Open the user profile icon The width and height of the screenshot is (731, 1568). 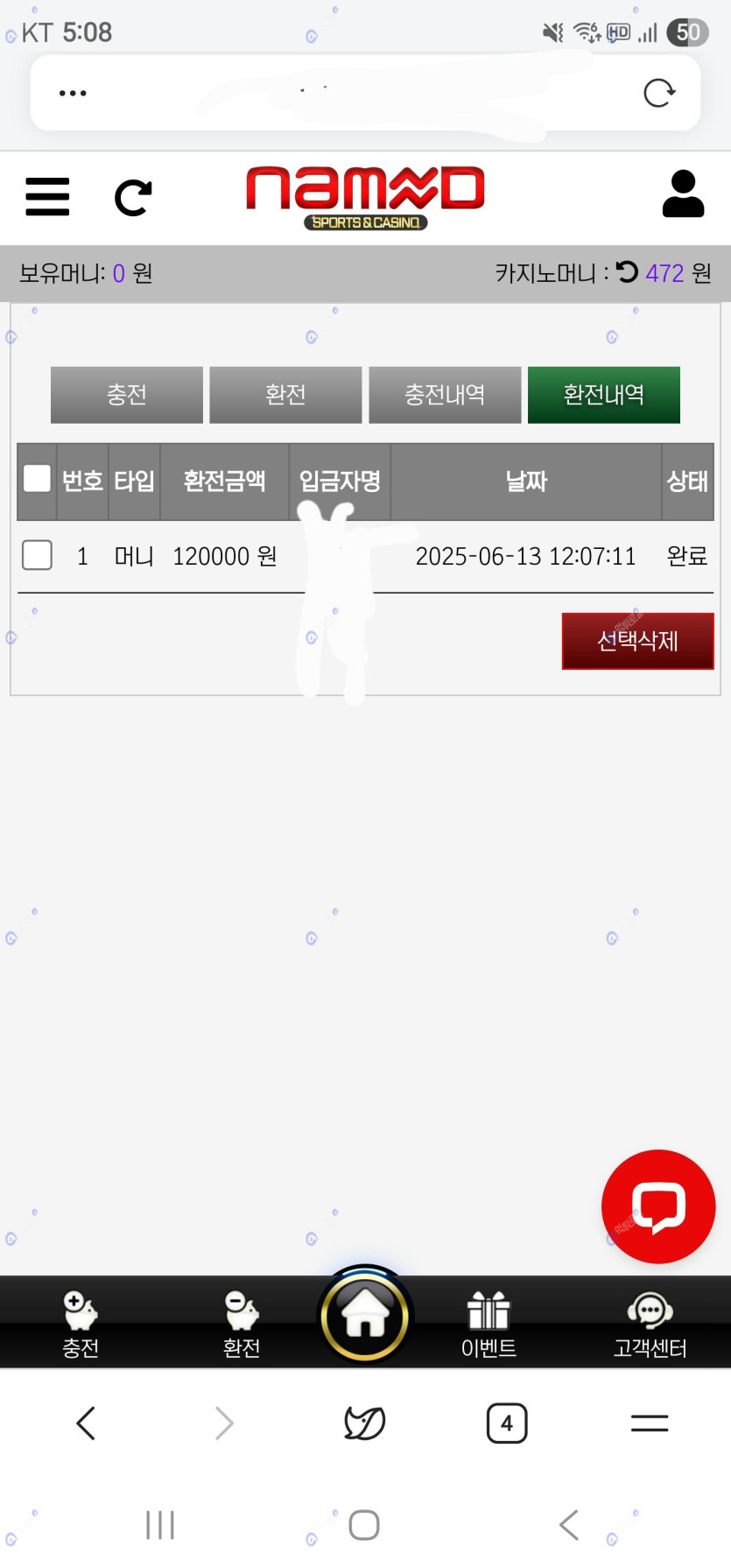683,194
